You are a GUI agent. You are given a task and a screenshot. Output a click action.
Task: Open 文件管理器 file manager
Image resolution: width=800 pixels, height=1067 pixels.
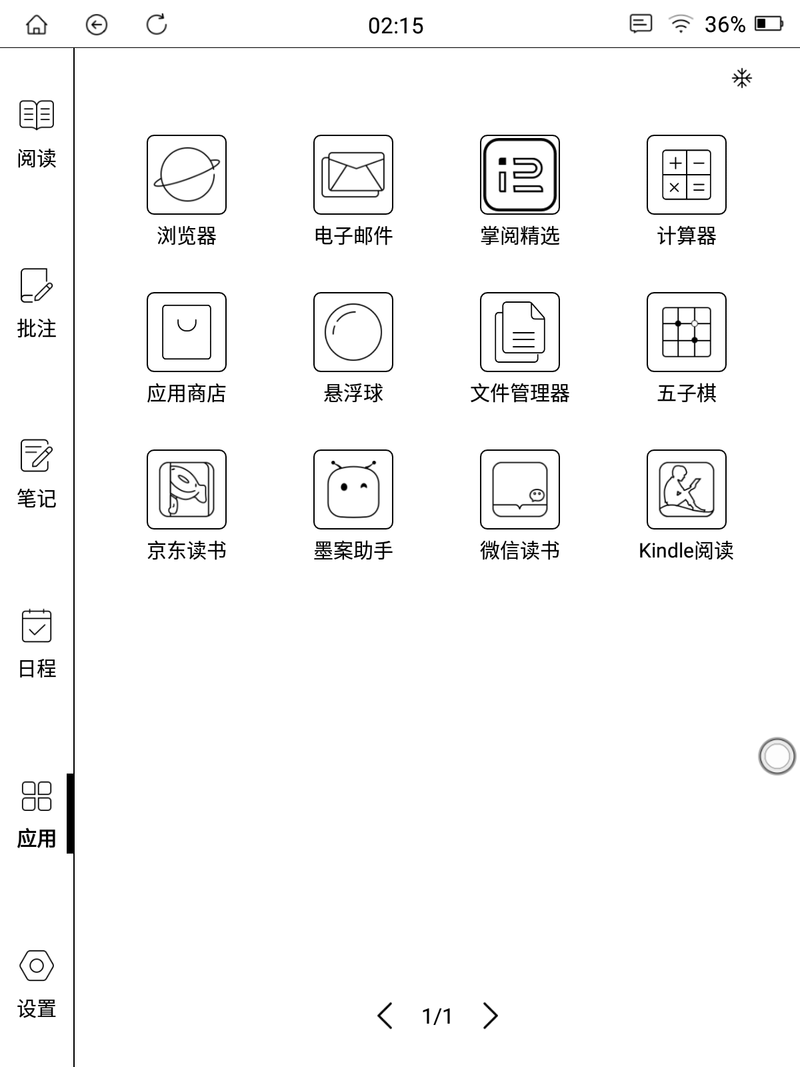[x=519, y=332]
